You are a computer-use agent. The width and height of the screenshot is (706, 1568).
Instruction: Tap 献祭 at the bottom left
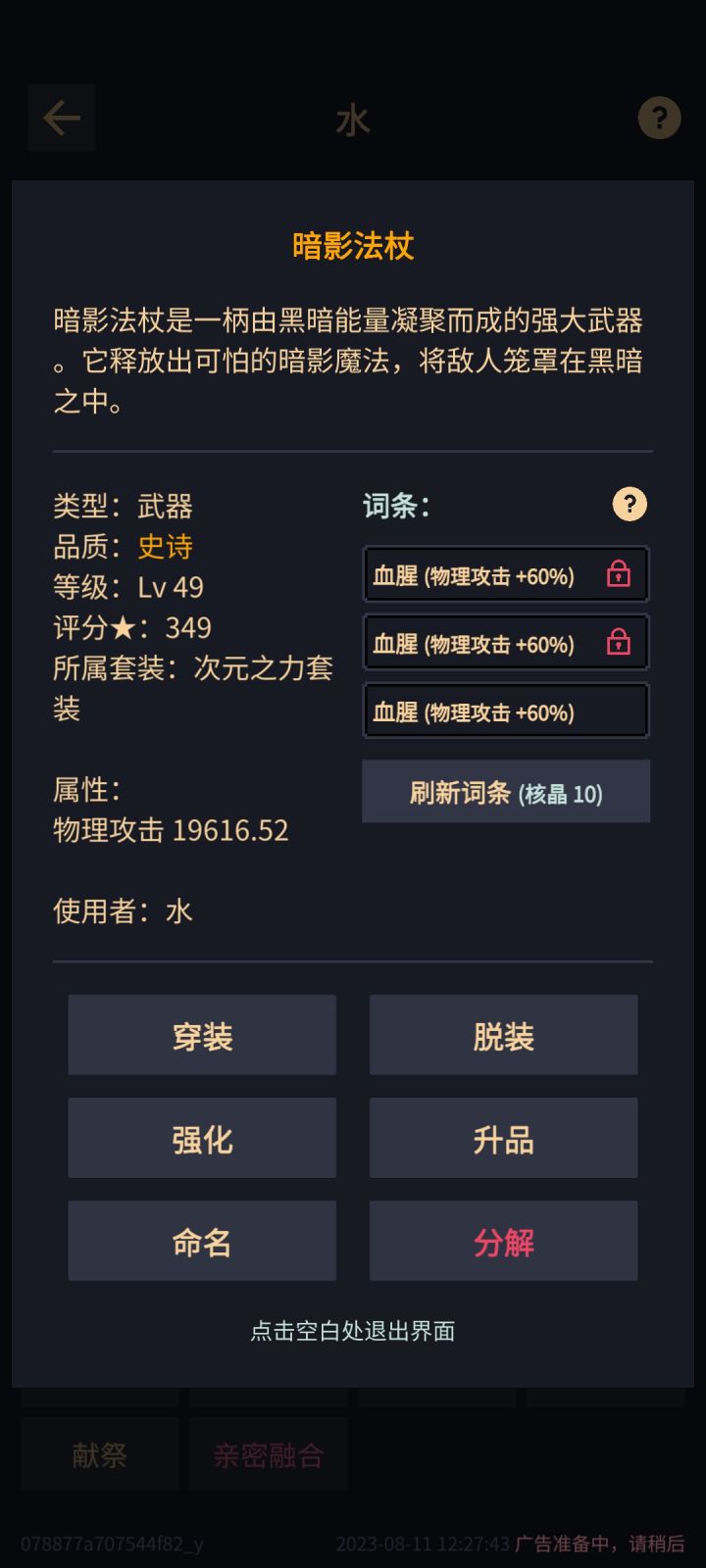tap(99, 1454)
